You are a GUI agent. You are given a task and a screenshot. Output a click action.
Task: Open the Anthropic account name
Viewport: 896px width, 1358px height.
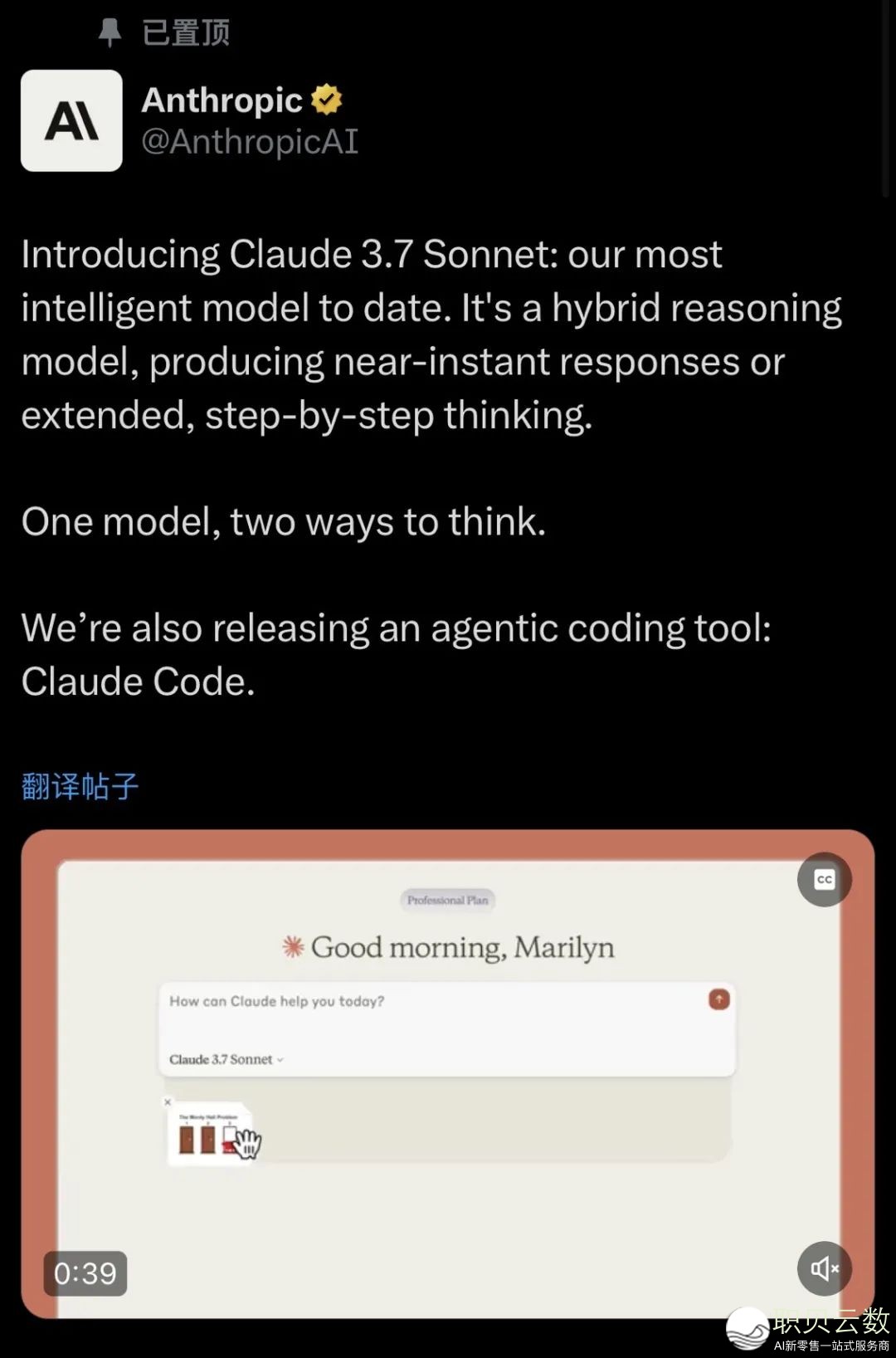[x=222, y=100]
